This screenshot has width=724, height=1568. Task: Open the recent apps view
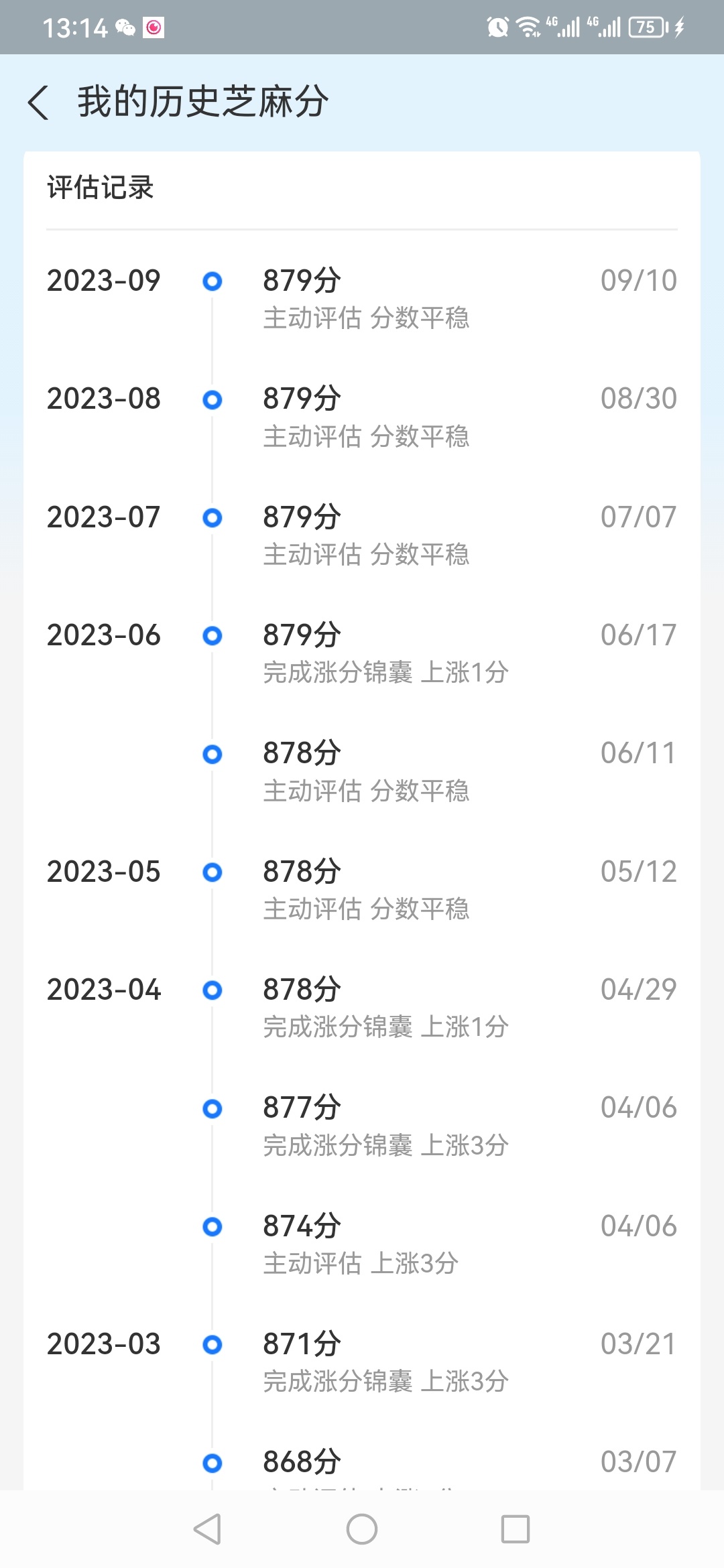[x=516, y=1529]
